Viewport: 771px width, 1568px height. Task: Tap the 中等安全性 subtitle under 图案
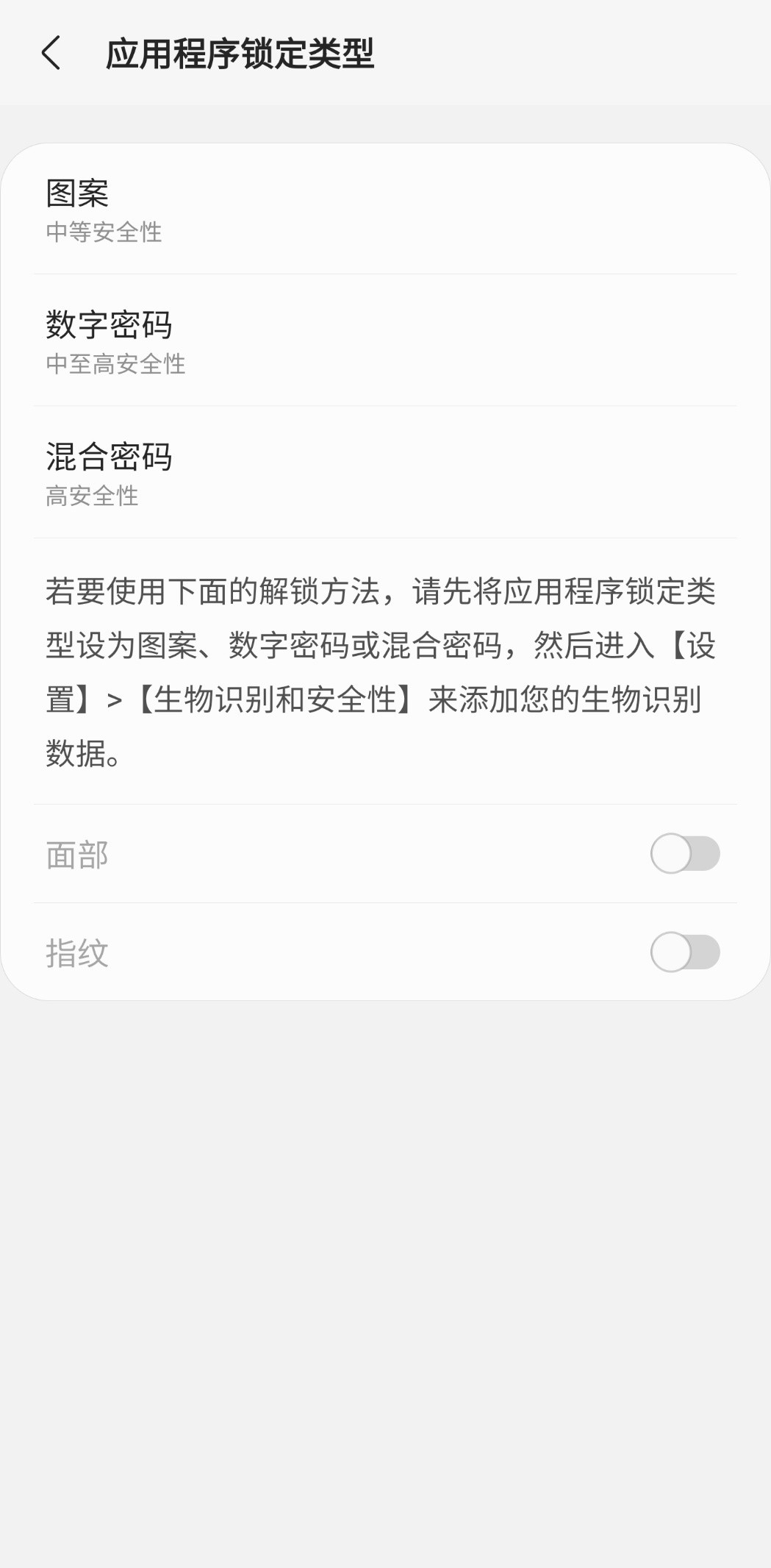coord(104,233)
